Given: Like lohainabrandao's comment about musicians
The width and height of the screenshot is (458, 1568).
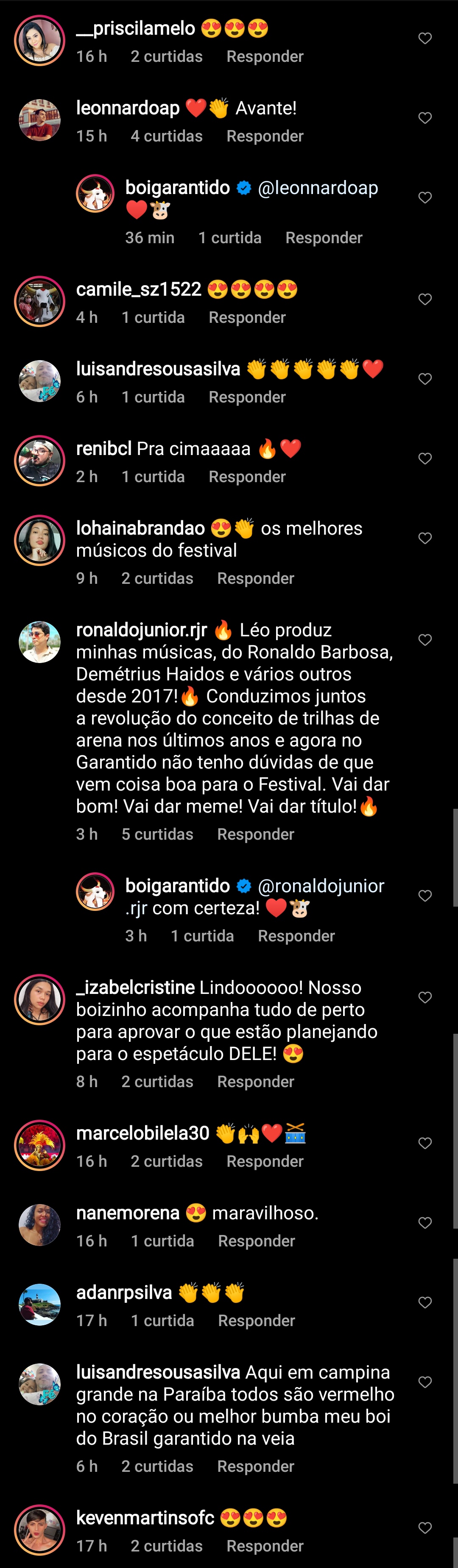Looking at the screenshot, I should pyautogui.click(x=425, y=538).
